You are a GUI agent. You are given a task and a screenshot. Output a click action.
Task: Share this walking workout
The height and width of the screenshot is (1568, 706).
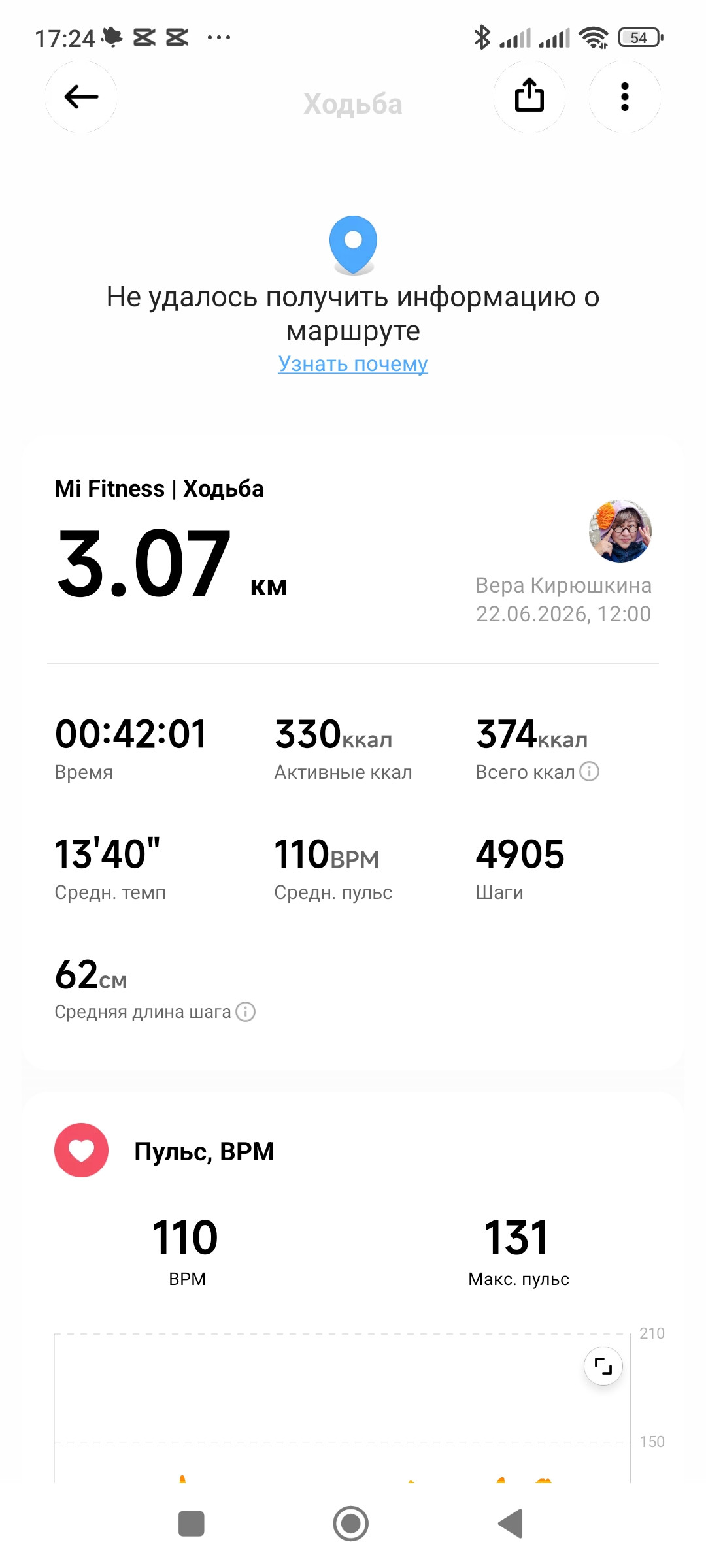click(529, 97)
